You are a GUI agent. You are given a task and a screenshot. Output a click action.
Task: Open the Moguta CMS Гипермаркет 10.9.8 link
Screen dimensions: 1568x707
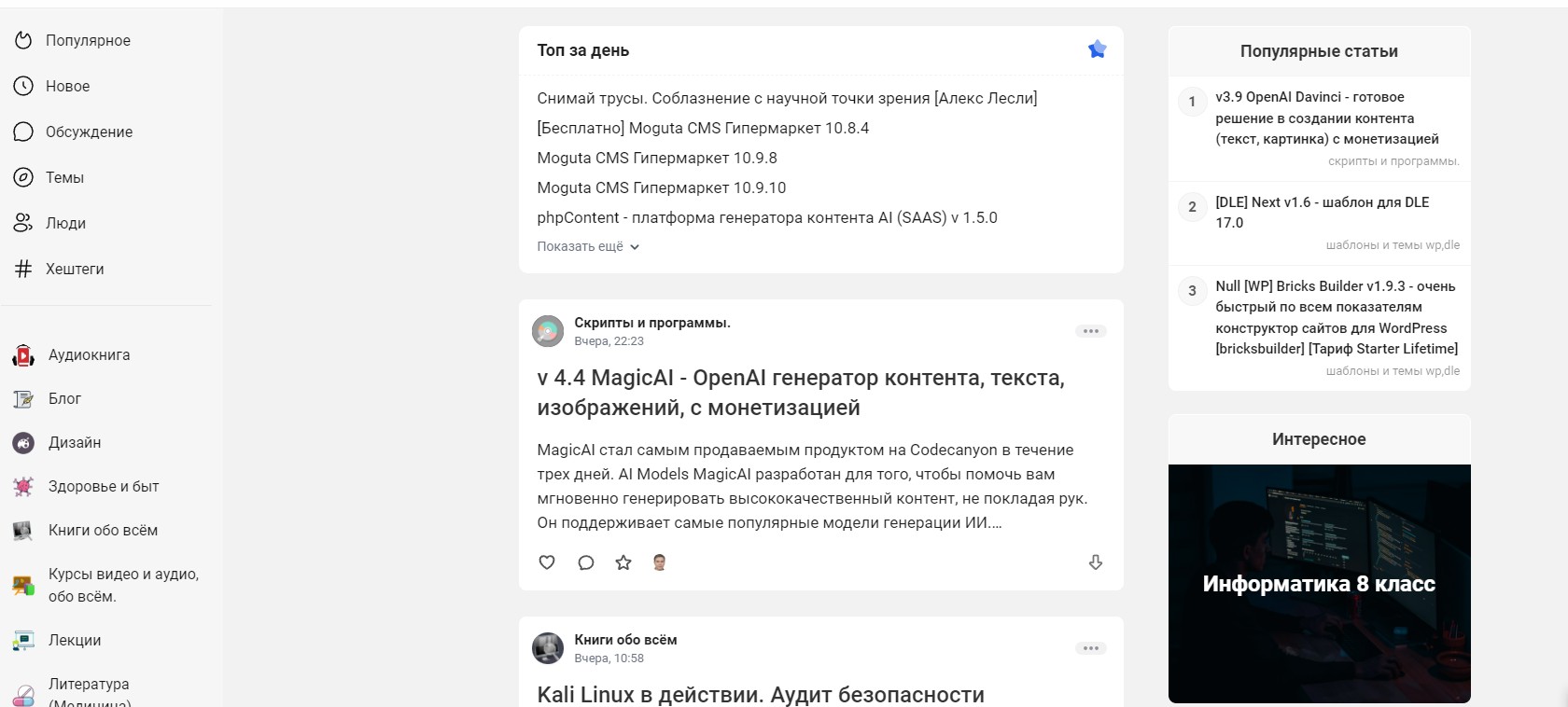point(657,158)
